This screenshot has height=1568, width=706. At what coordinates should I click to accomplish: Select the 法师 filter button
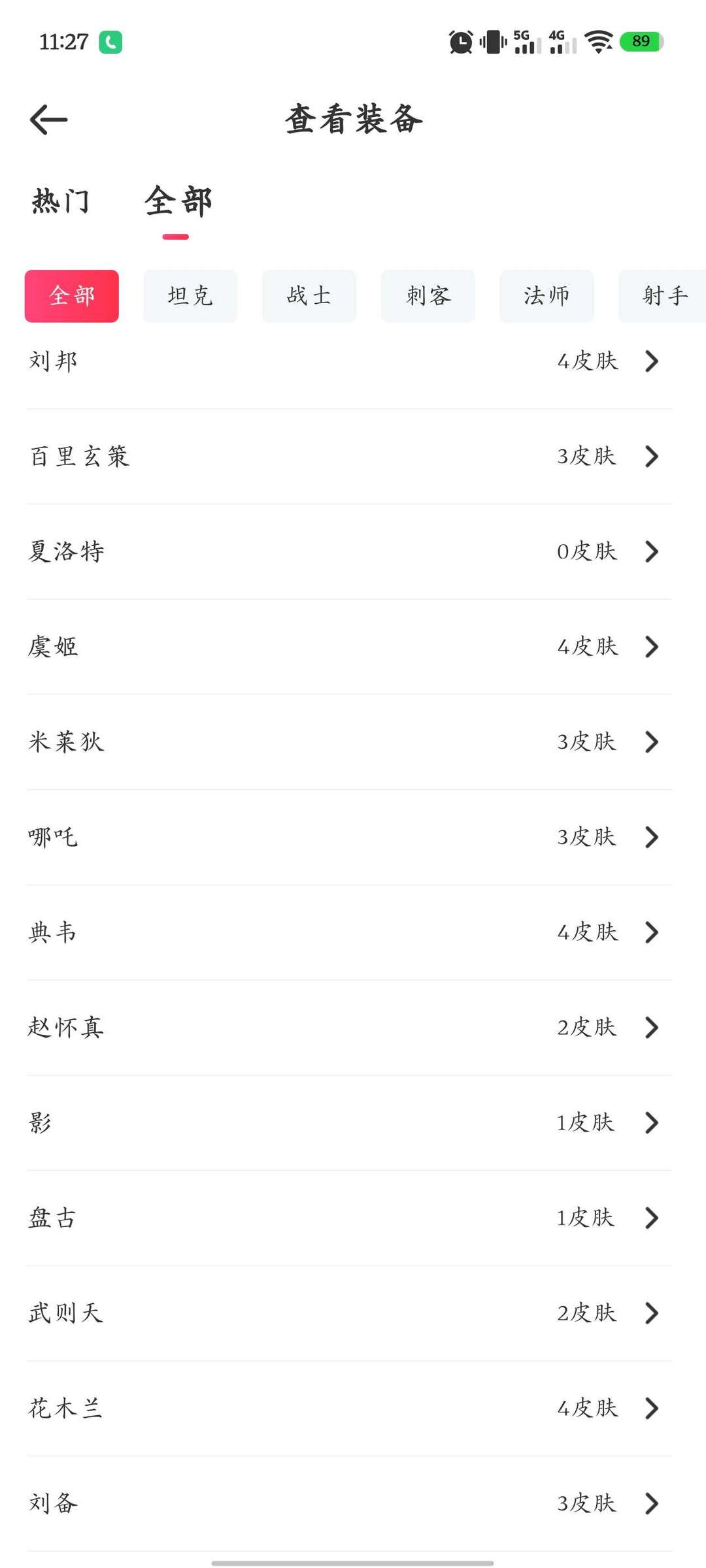coord(546,295)
